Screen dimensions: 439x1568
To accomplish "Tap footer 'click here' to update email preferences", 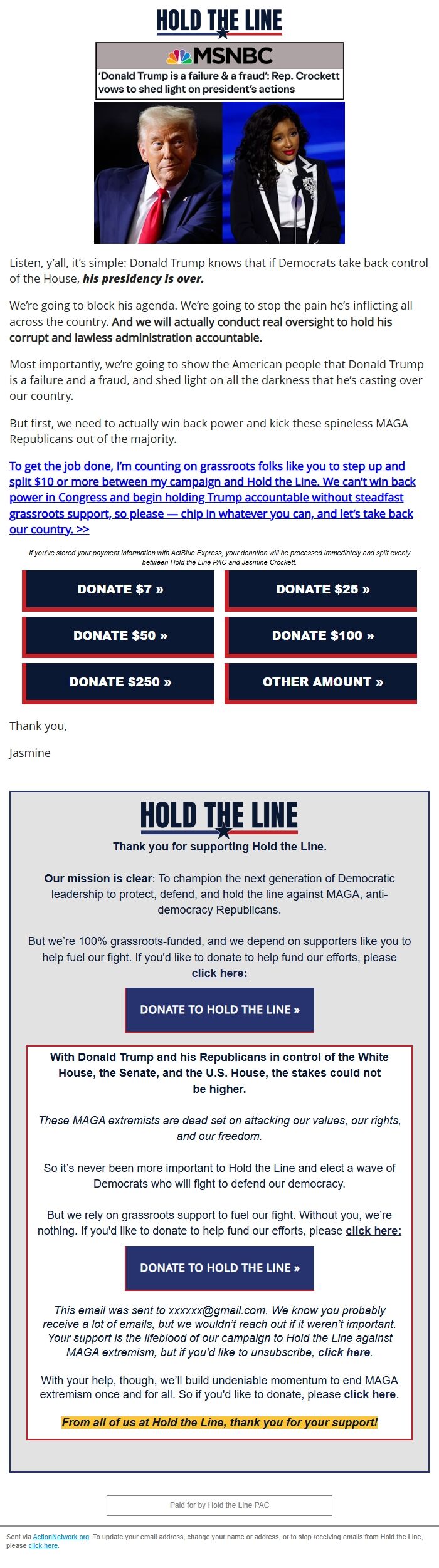I will coord(43,1545).
